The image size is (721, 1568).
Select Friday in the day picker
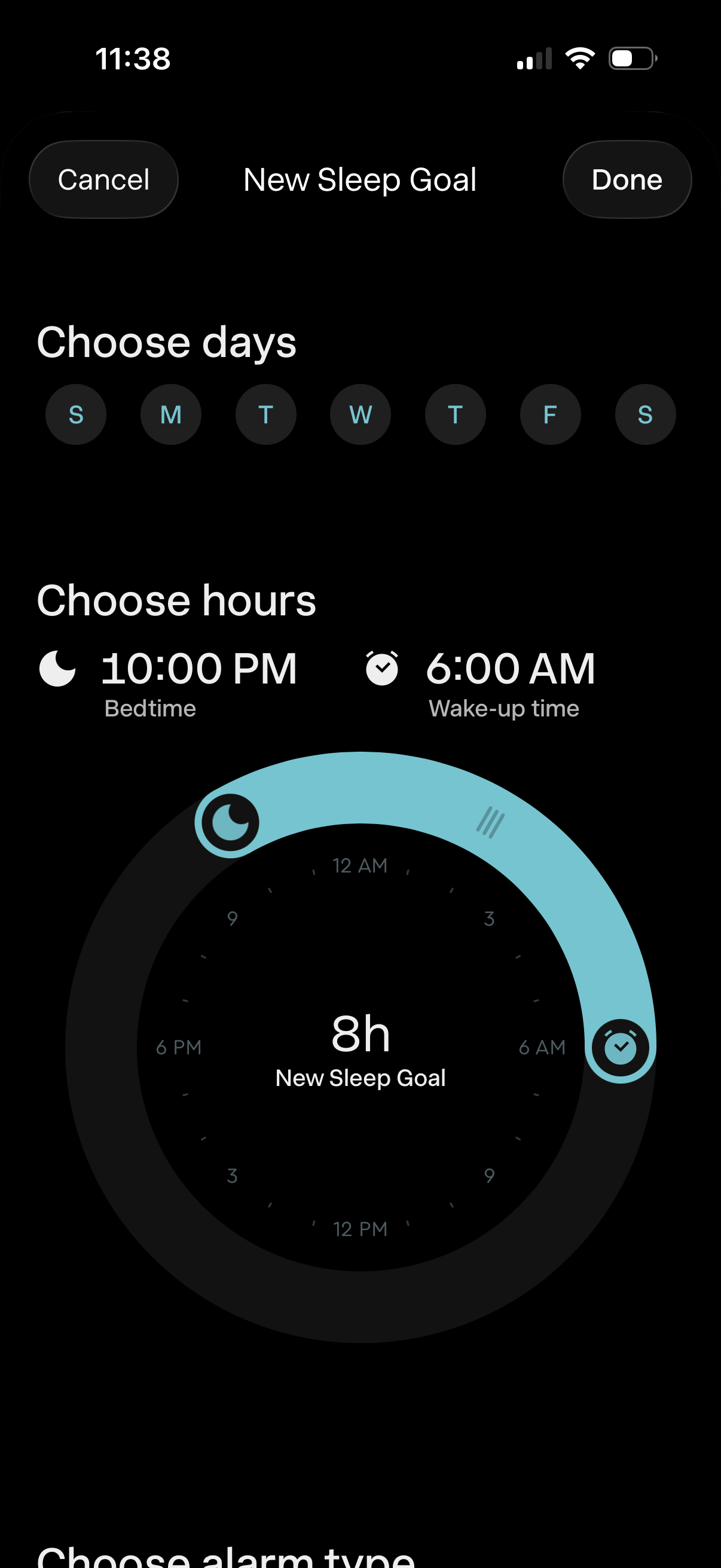point(551,414)
